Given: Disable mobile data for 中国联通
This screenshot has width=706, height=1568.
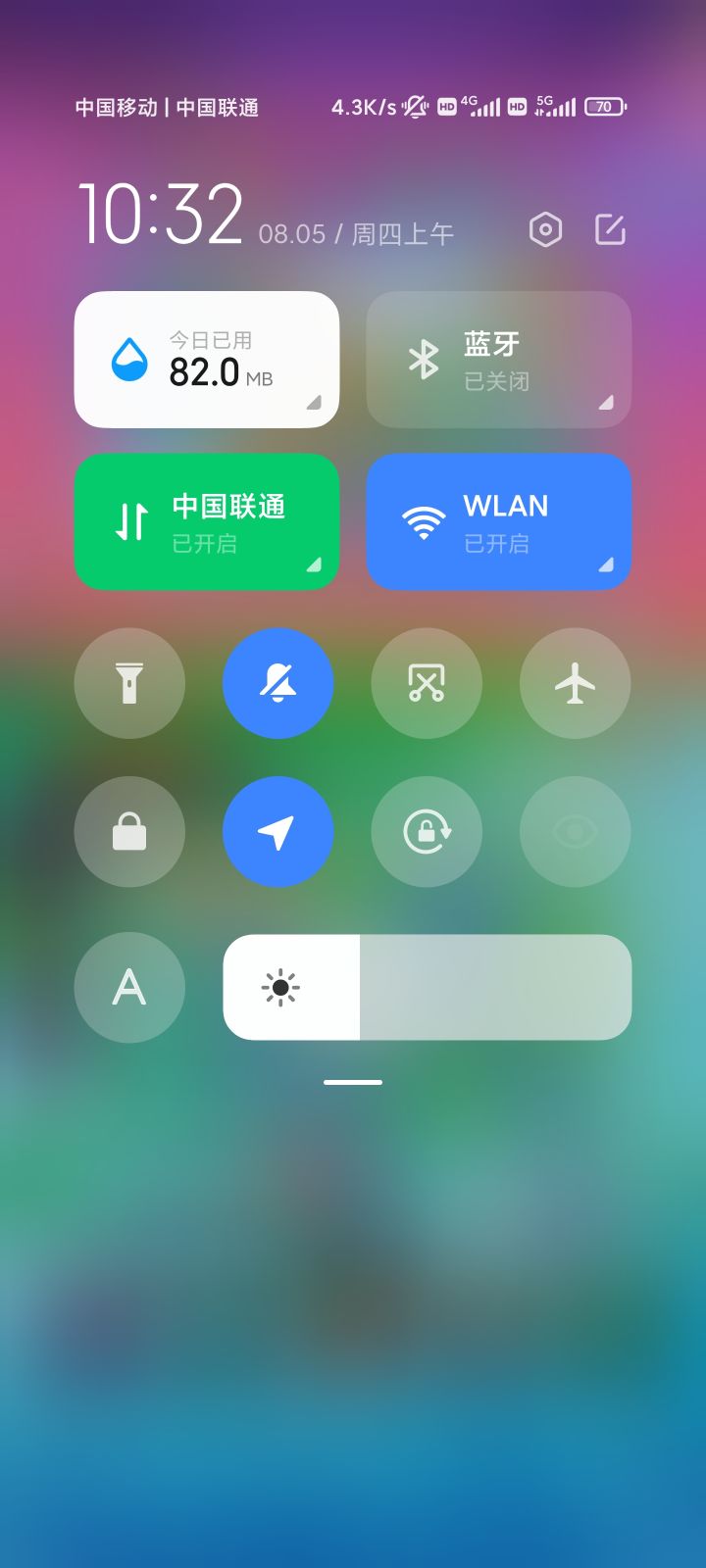Looking at the screenshot, I should [206, 521].
